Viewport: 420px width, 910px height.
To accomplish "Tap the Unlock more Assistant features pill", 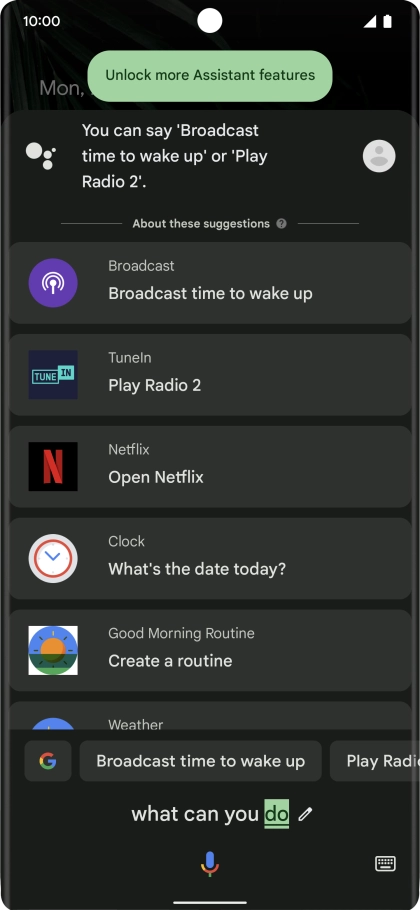I will point(210,75).
